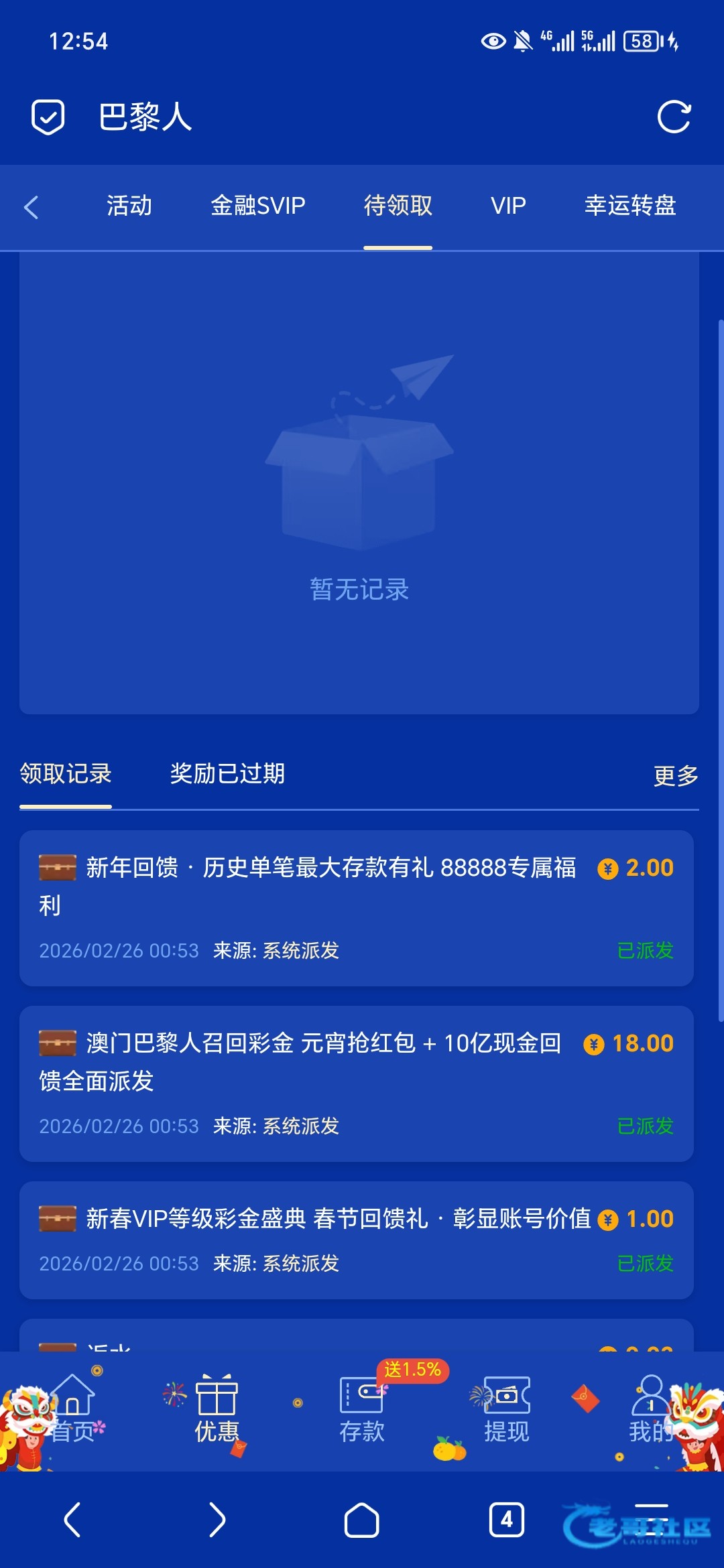This screenshot has width=724, height=1568.
Task: Open the 幸运转盘 tab
Action: [x=630, y=206]
